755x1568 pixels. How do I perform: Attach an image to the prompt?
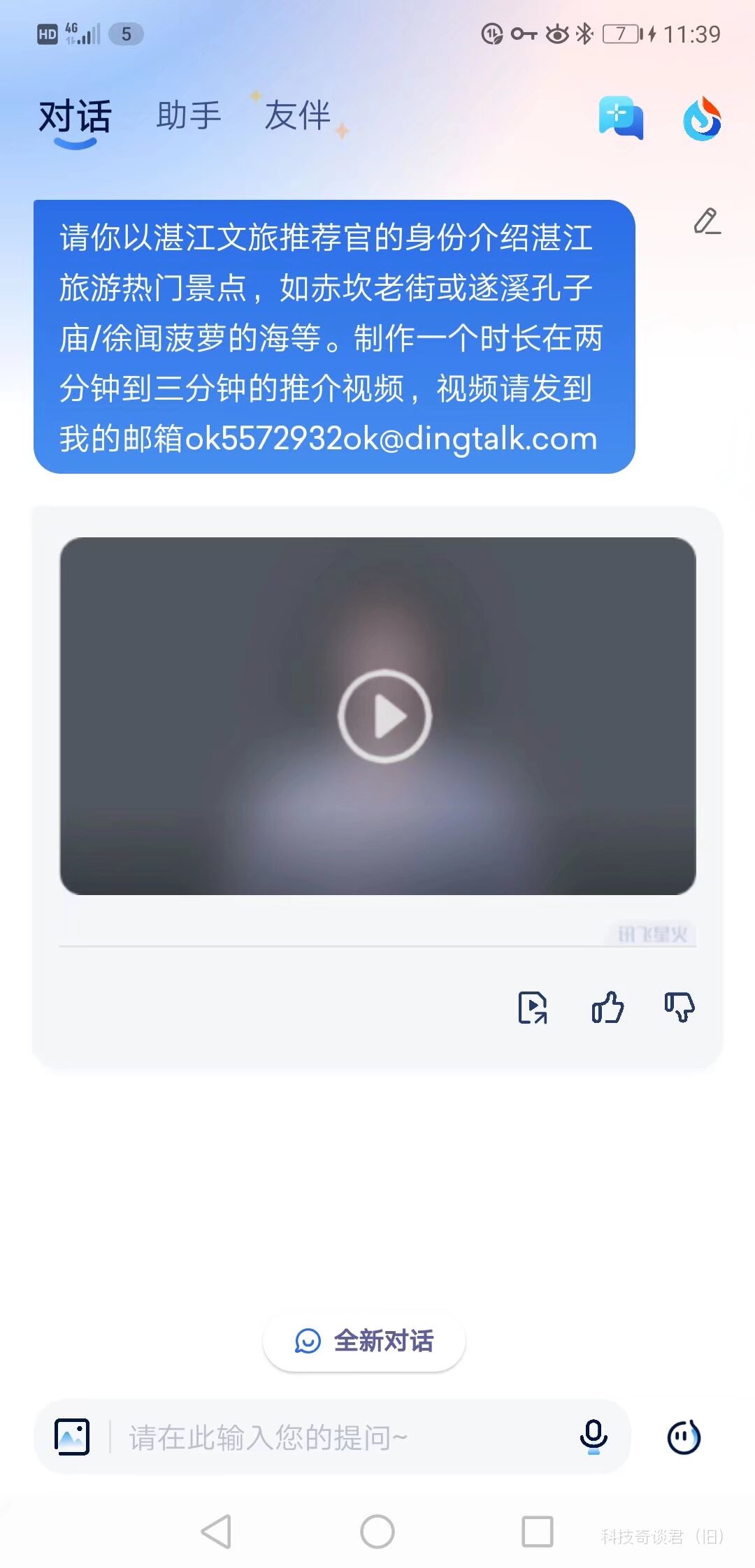click(72, 1437)
